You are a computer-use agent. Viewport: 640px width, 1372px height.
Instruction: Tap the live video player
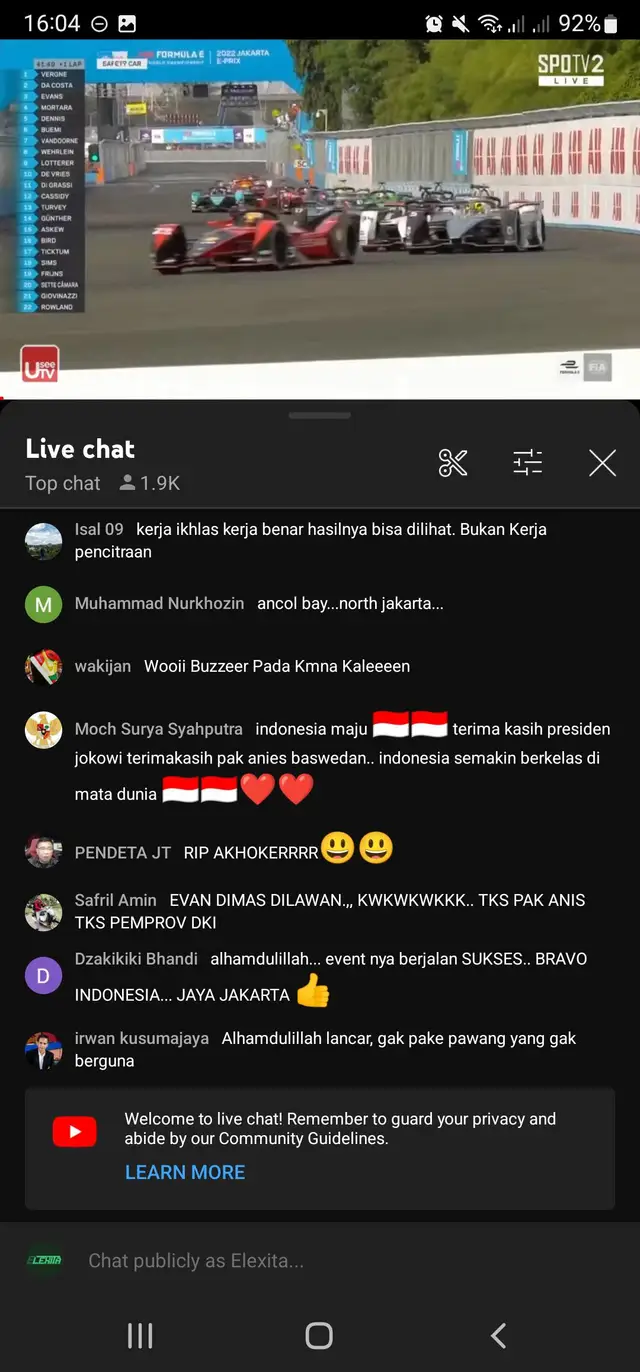pos(320,218)
